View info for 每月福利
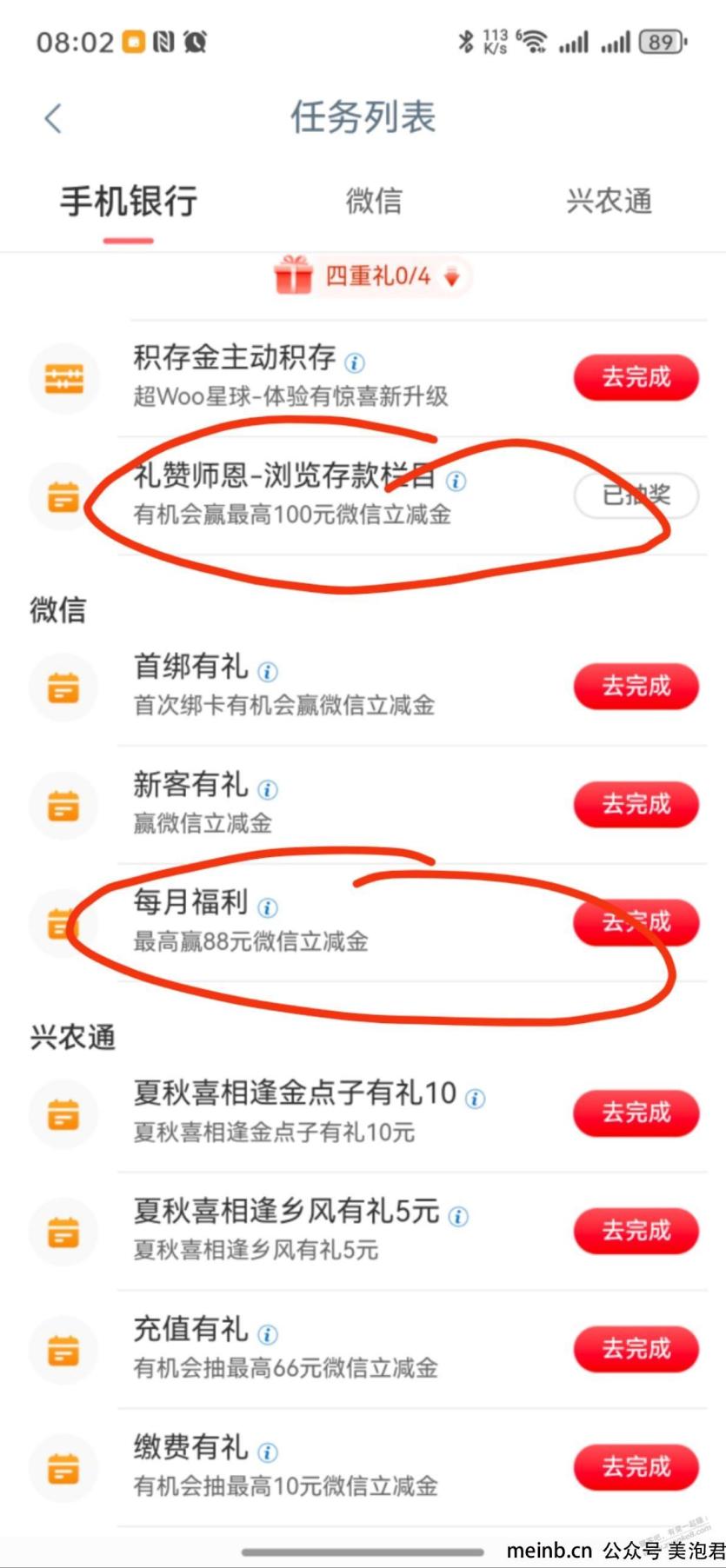The image size is (726, 1568). [268, 908]
